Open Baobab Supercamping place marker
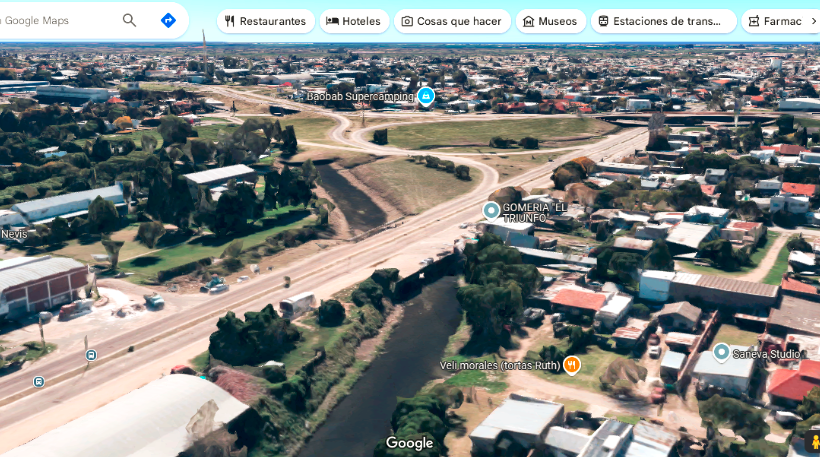Screen dimensions: 820x457 click(426, 96)
